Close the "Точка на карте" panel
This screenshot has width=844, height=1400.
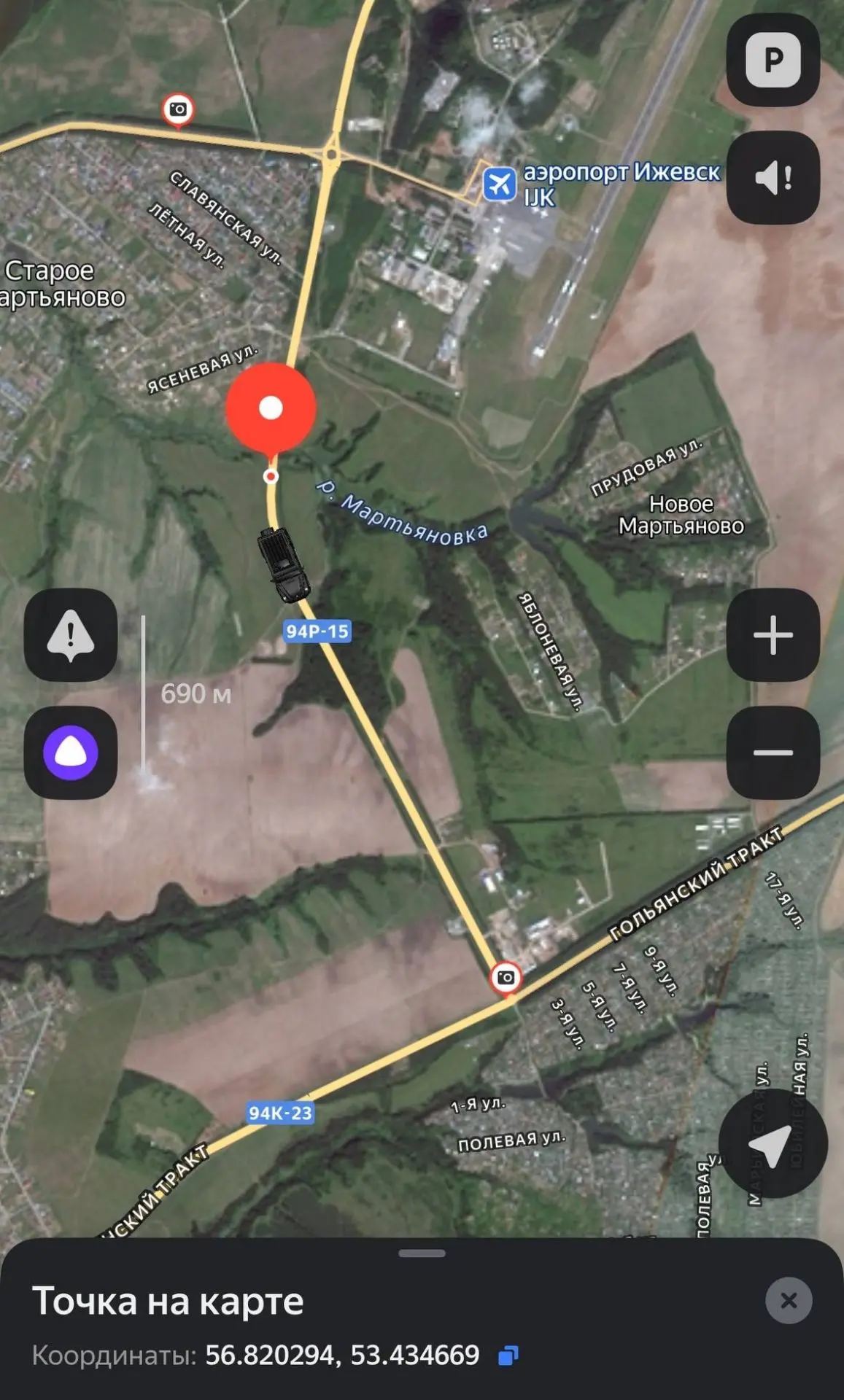(789, 1300)
